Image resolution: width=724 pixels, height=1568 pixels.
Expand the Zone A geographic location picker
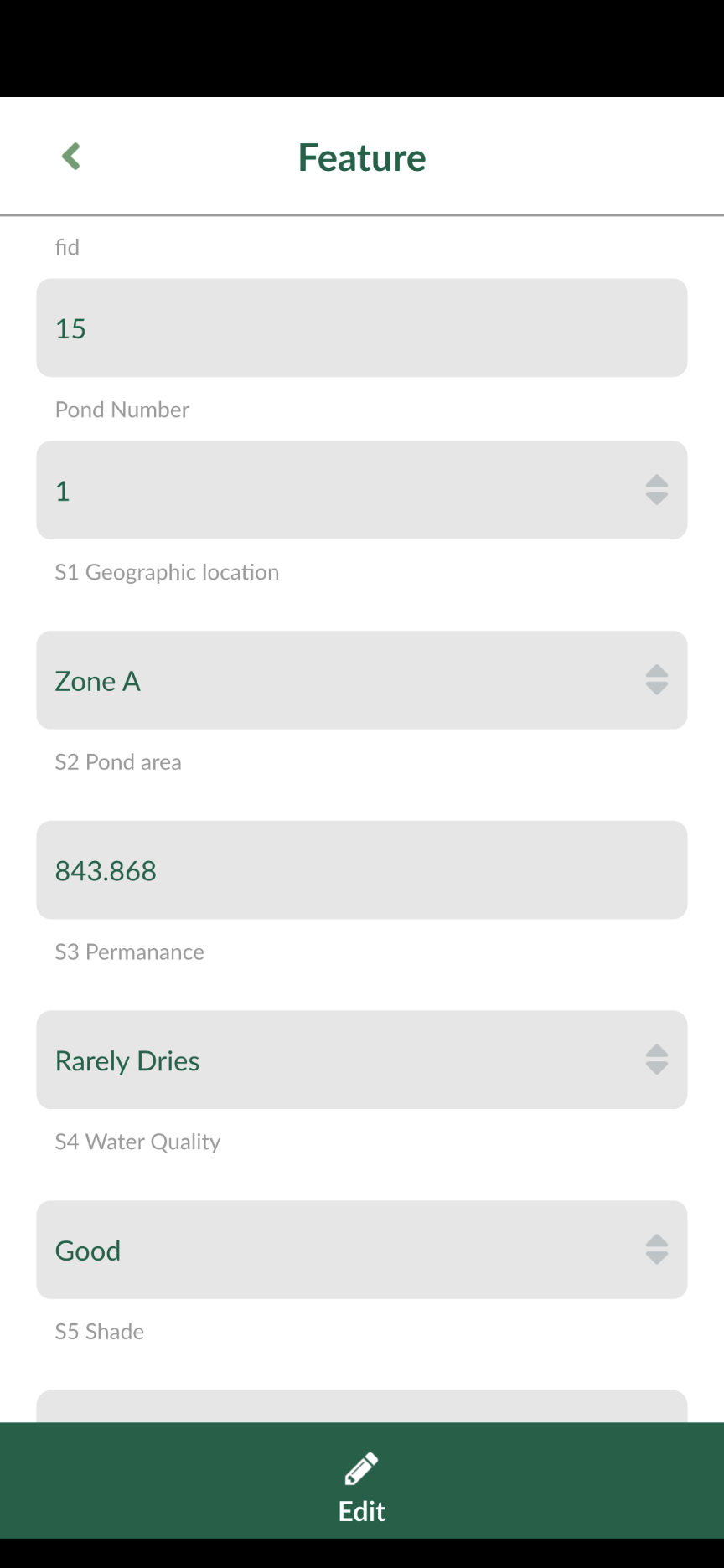click(x=362, y=680)
